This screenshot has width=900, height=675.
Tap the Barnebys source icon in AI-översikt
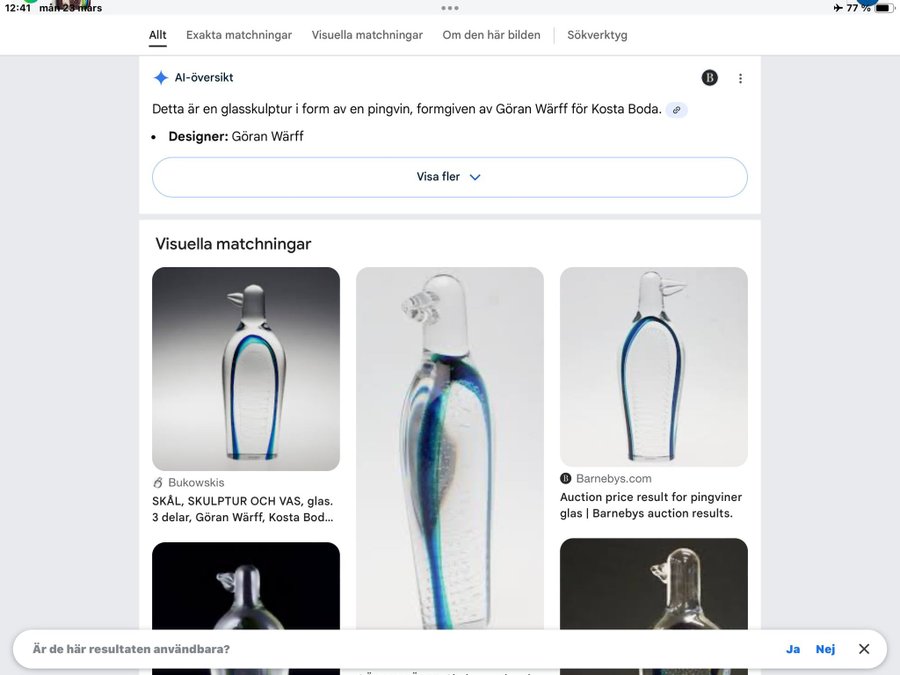tap(709, 78)
